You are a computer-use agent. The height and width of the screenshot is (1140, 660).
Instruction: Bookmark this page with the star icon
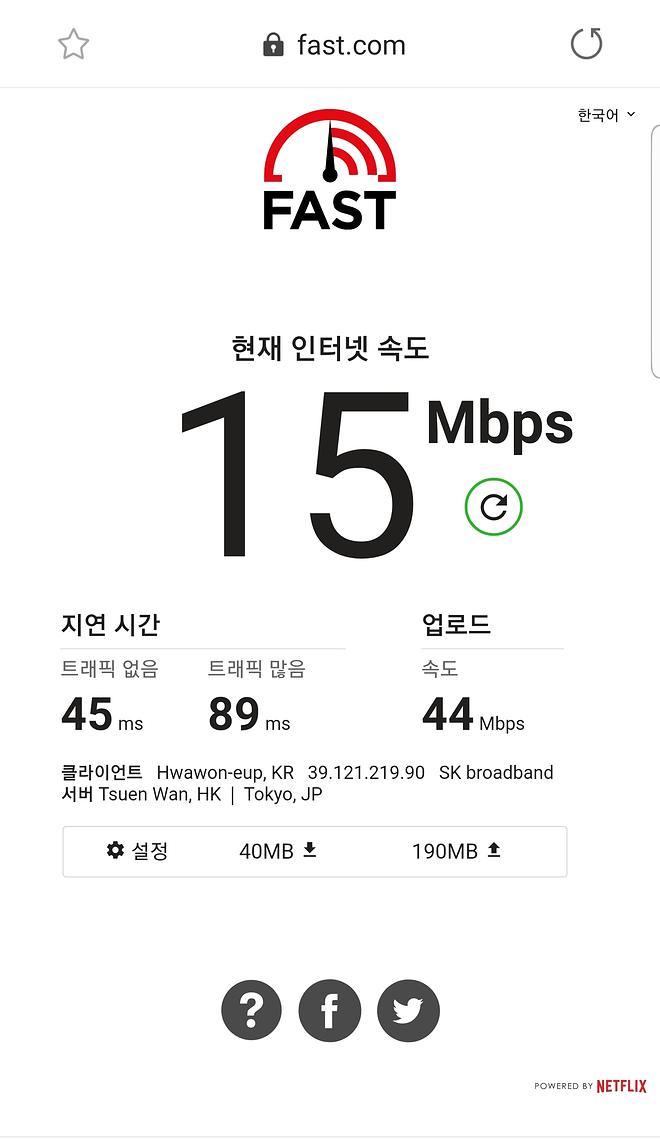pos(73,44)
